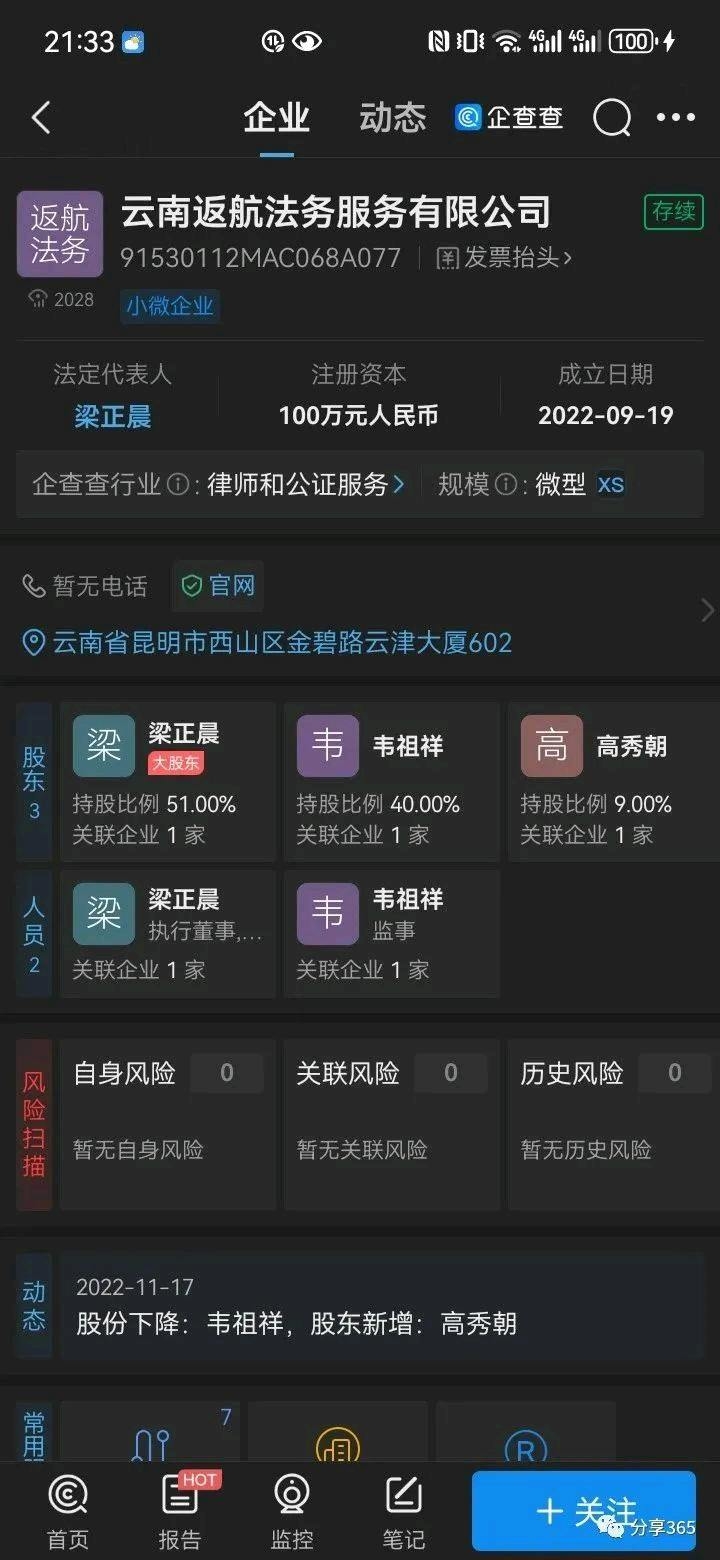Open shareholder card 韦祖祥 with 40.00%
The height and width of the screenshot is (1560, 720).
click(x=391, y=782)
